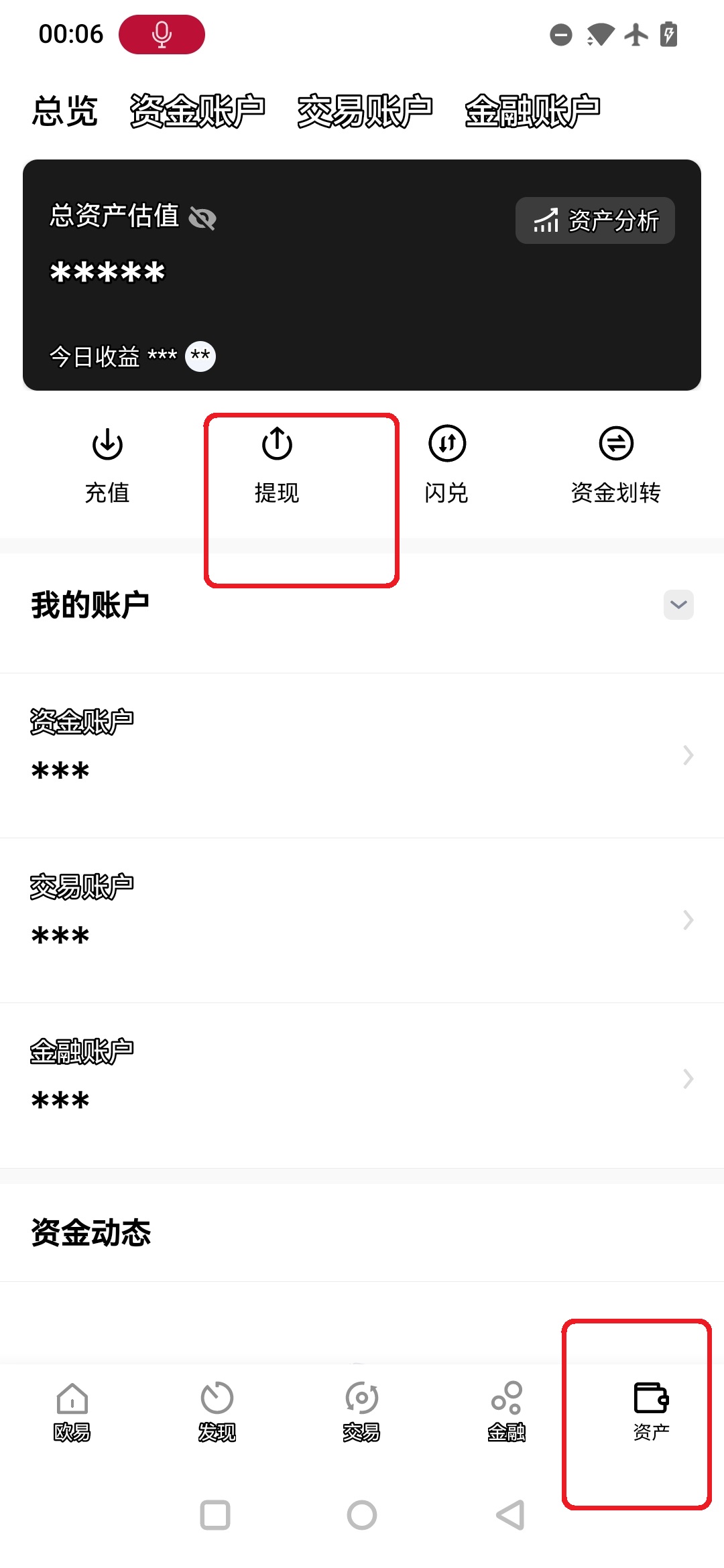Select the 资金划转 transfer icon

(616, 444)
